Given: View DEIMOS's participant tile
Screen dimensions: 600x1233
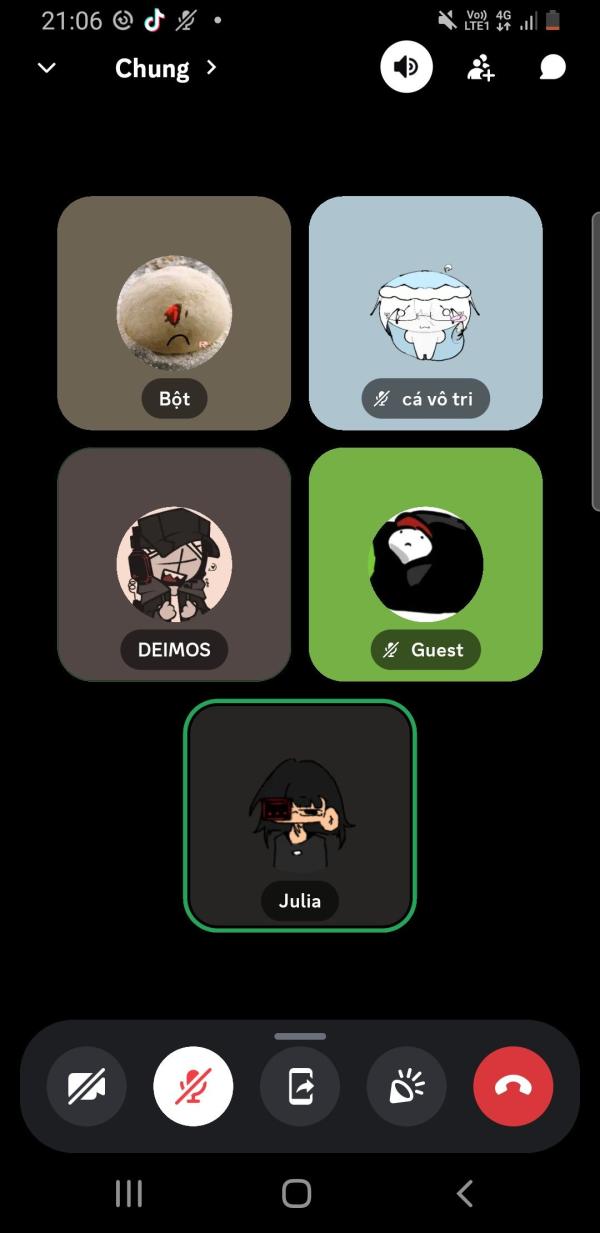Looking at the screenshot, I should tap(174, 565).
